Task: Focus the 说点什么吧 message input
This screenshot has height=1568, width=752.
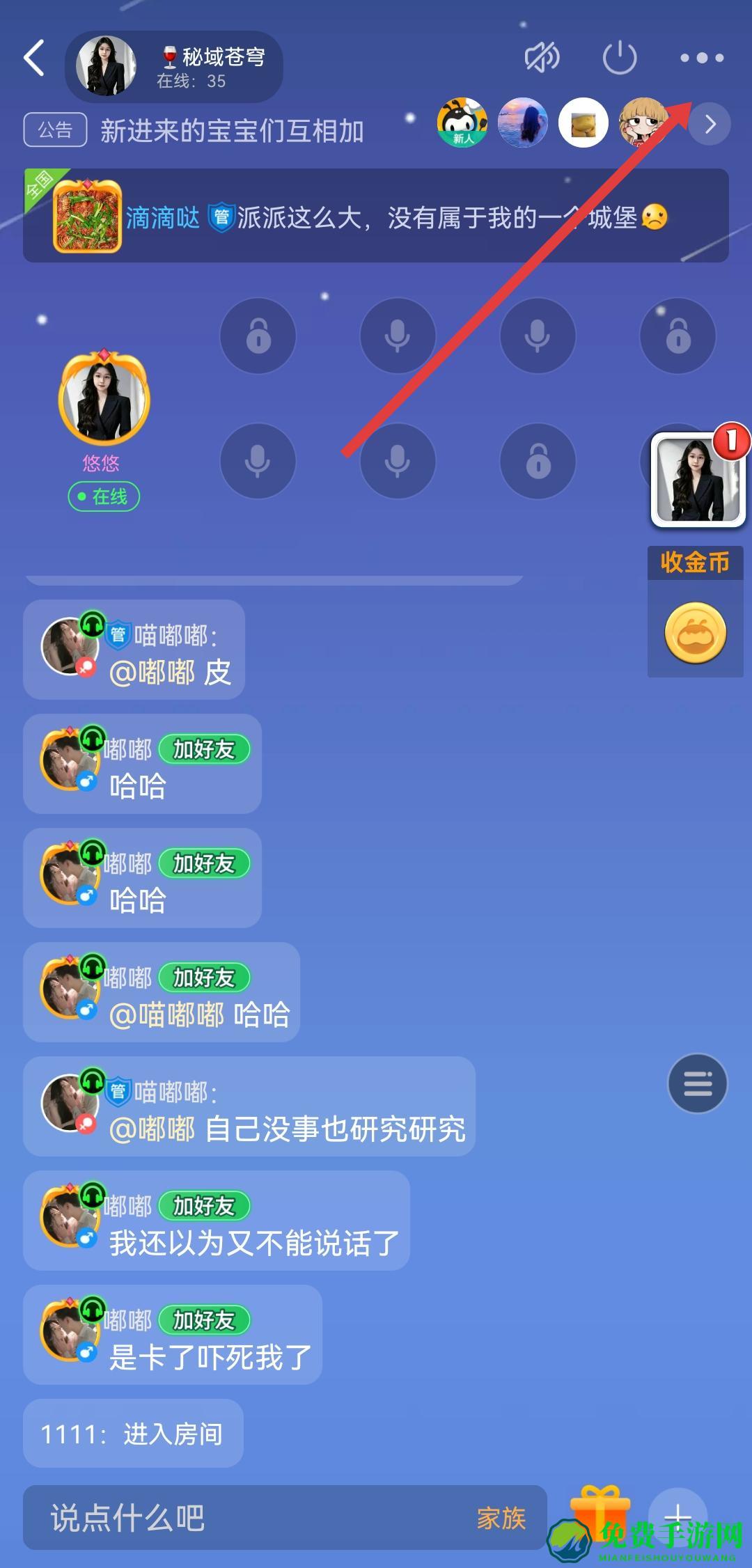Action: click(x=251, y=1518)
